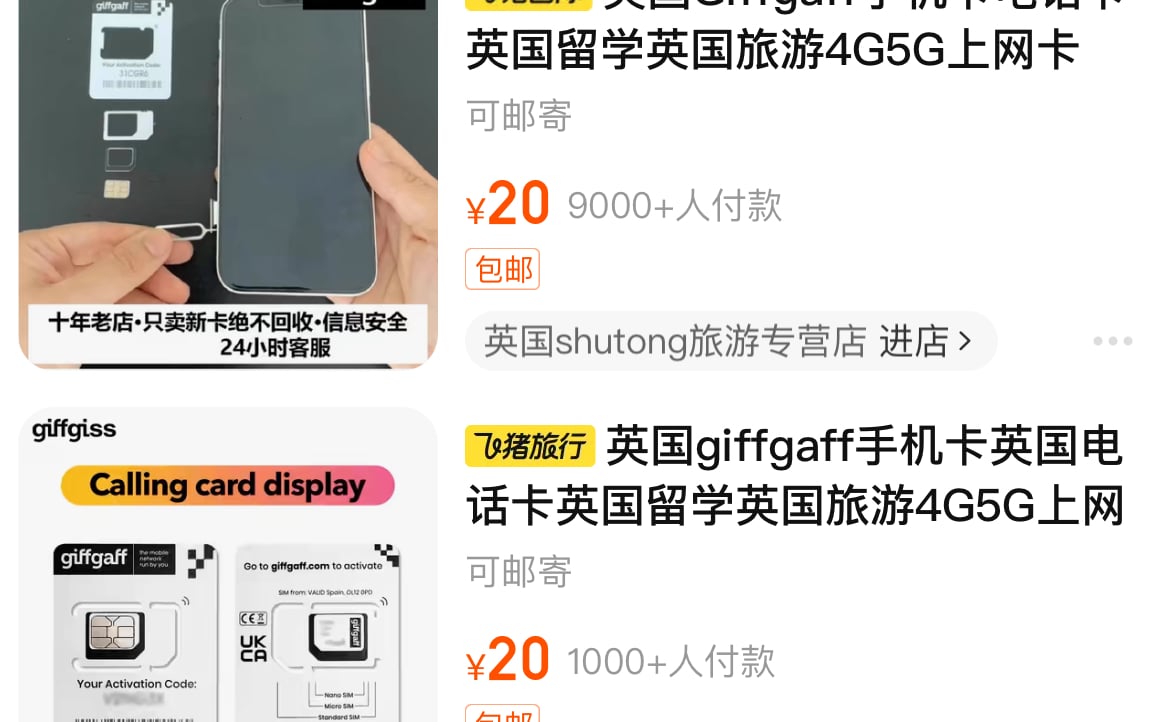Screen dimensions: 1170x722
Task: Open the more options dots beside shutong store
Action: [x=1112, y=342]
